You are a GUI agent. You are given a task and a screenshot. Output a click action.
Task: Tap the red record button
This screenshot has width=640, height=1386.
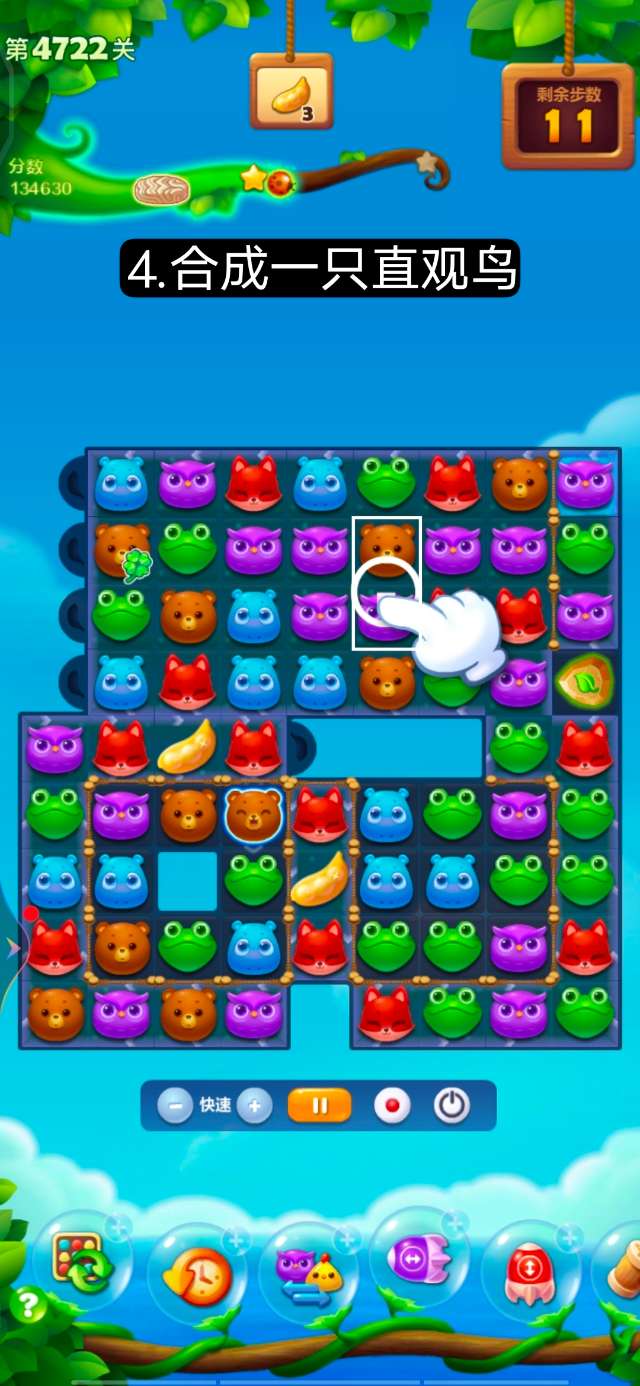(x=392, y=1106)
